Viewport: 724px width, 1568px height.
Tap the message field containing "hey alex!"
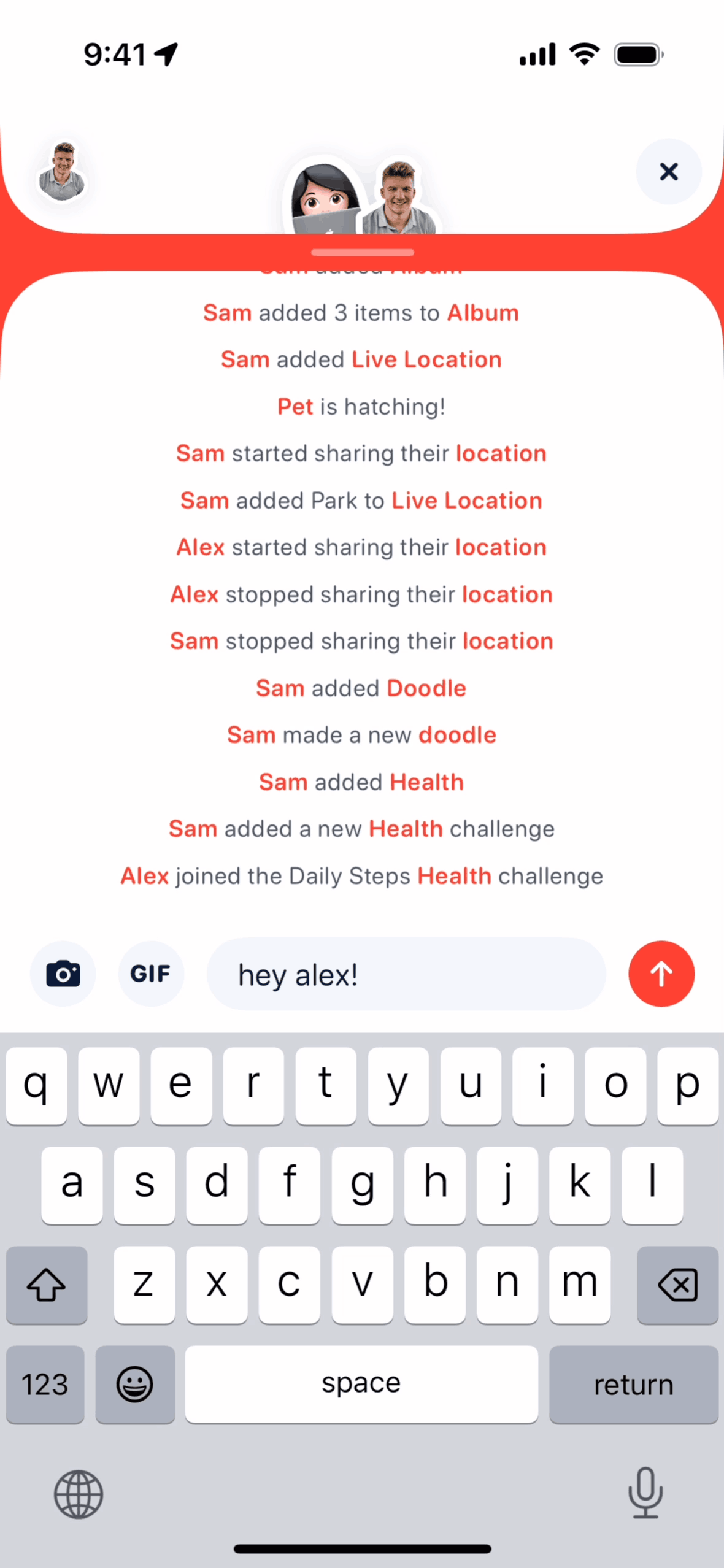pos(406,974)
